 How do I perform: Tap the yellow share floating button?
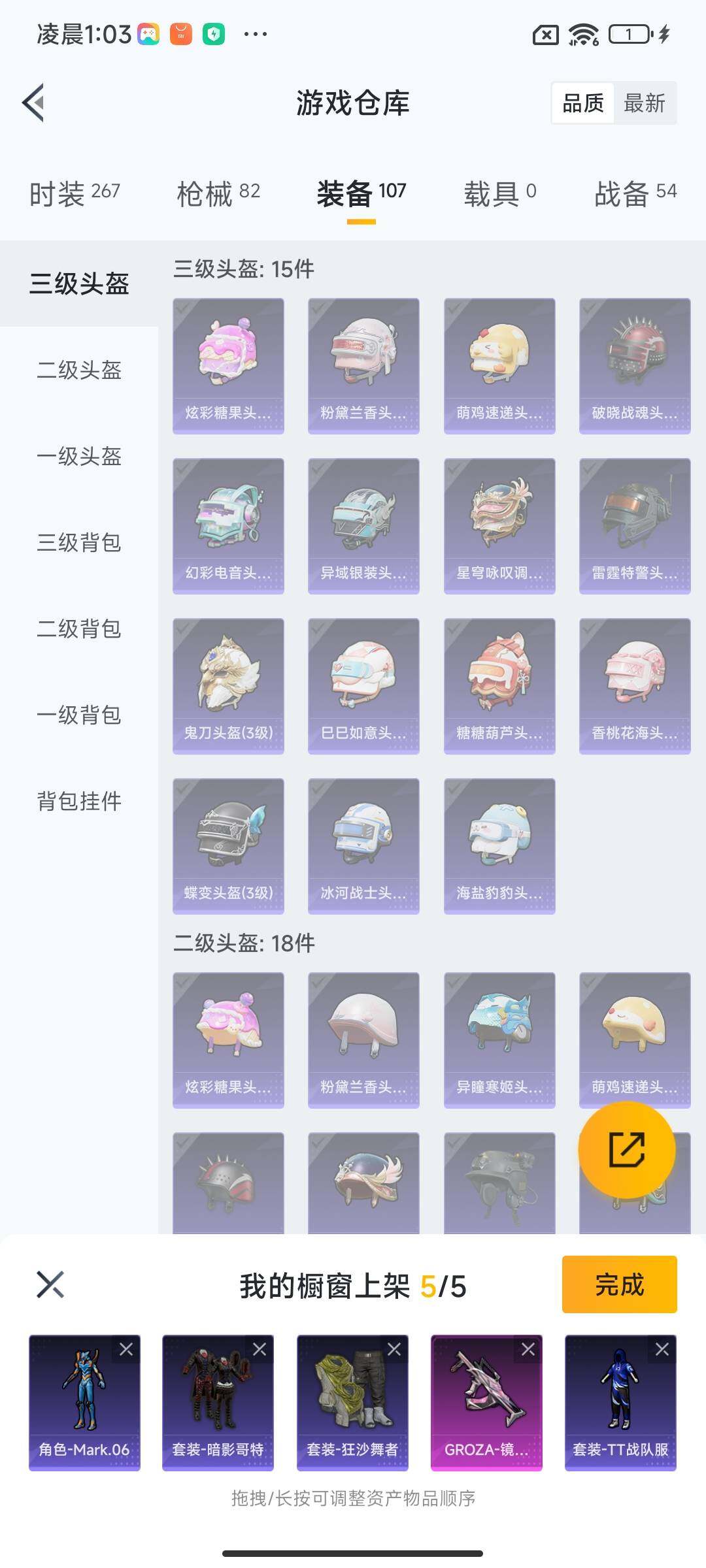(x=626, y=1150)
